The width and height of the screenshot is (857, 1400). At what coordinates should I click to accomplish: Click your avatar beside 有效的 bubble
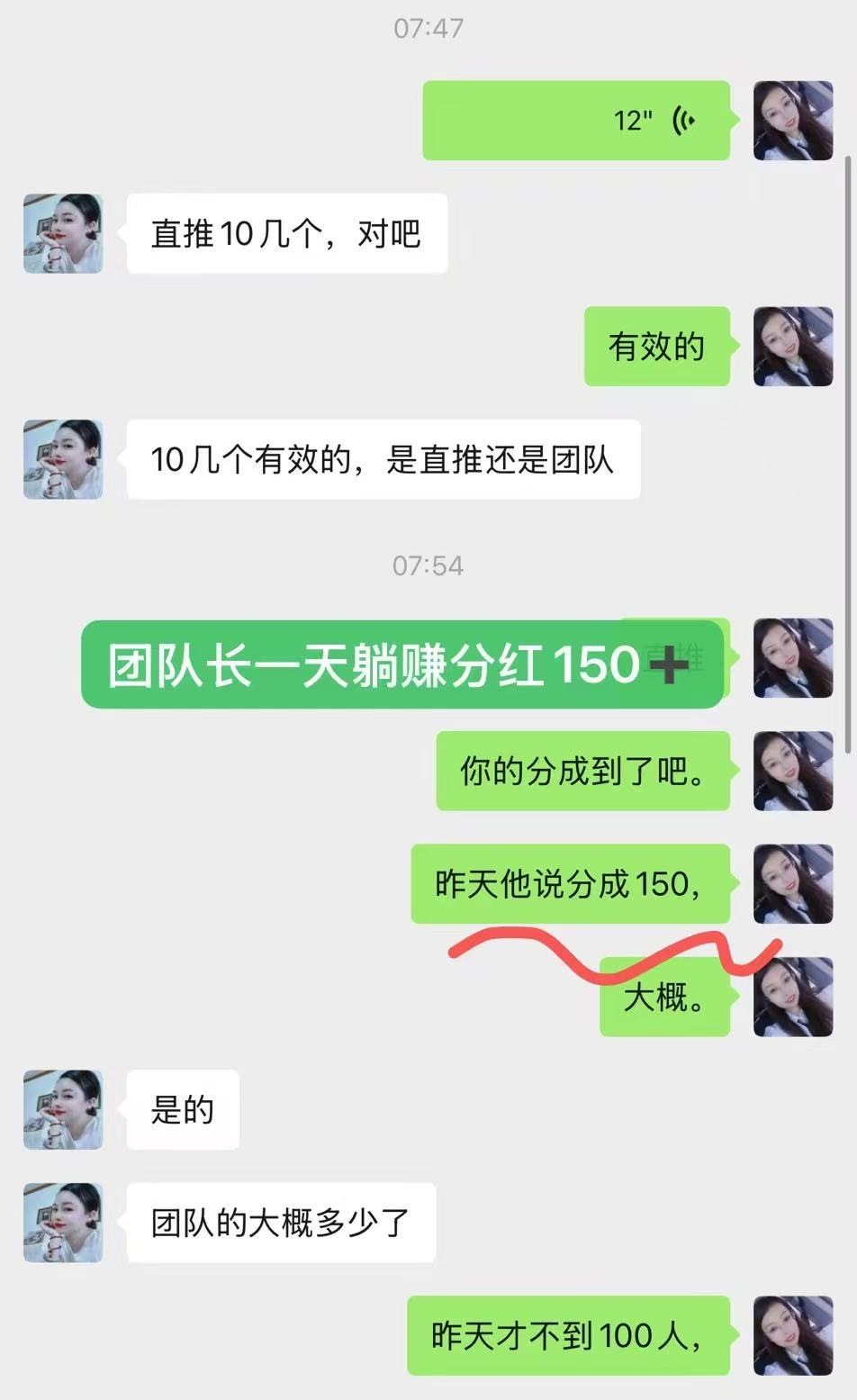(793, 345)
